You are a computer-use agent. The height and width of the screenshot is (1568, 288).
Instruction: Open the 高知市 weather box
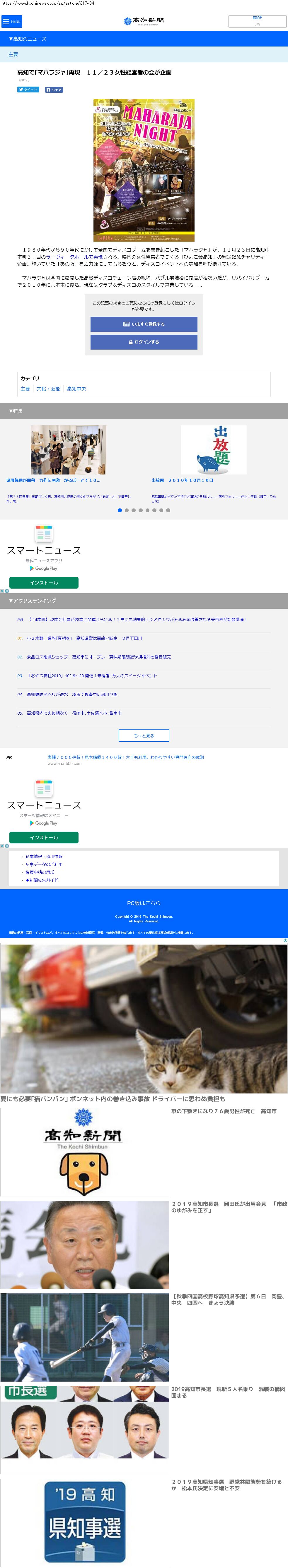[x=257, y=21]
